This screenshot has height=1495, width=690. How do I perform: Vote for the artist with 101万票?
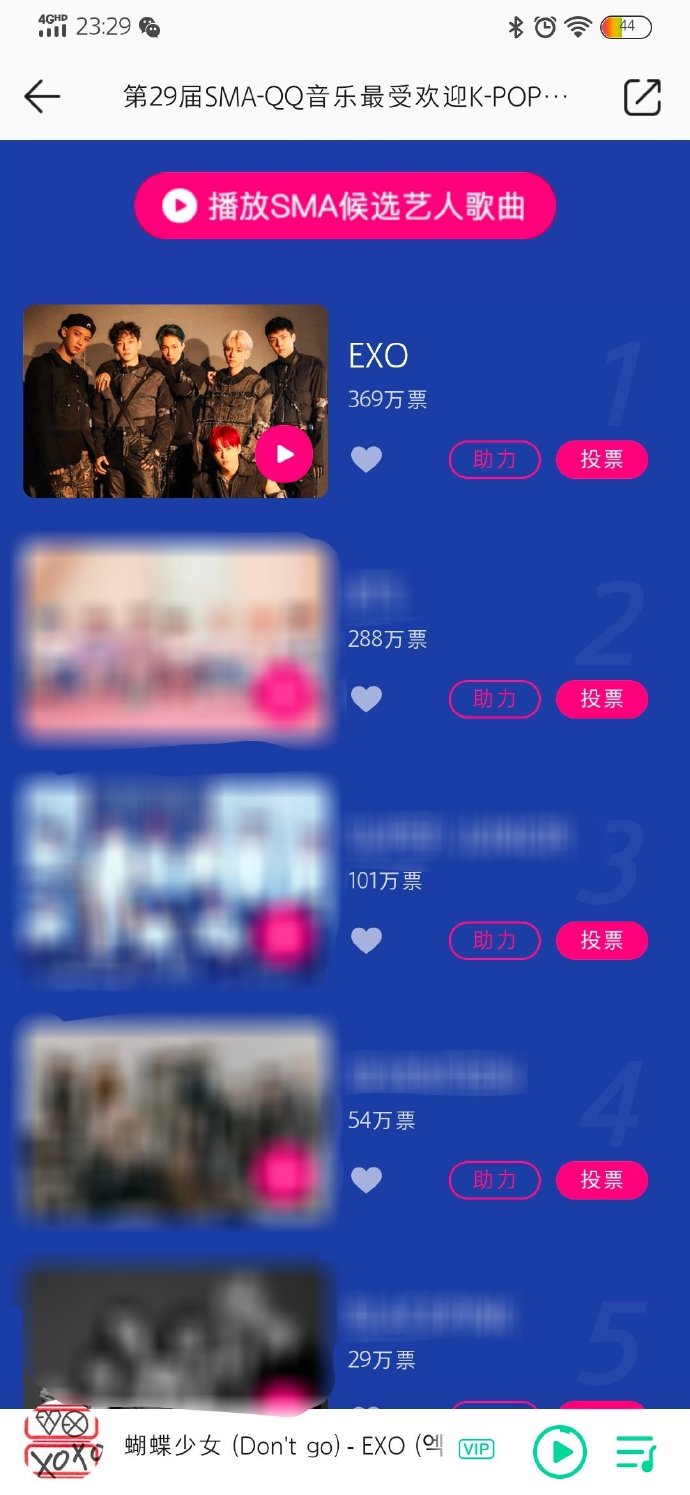(x=602, y=940)
